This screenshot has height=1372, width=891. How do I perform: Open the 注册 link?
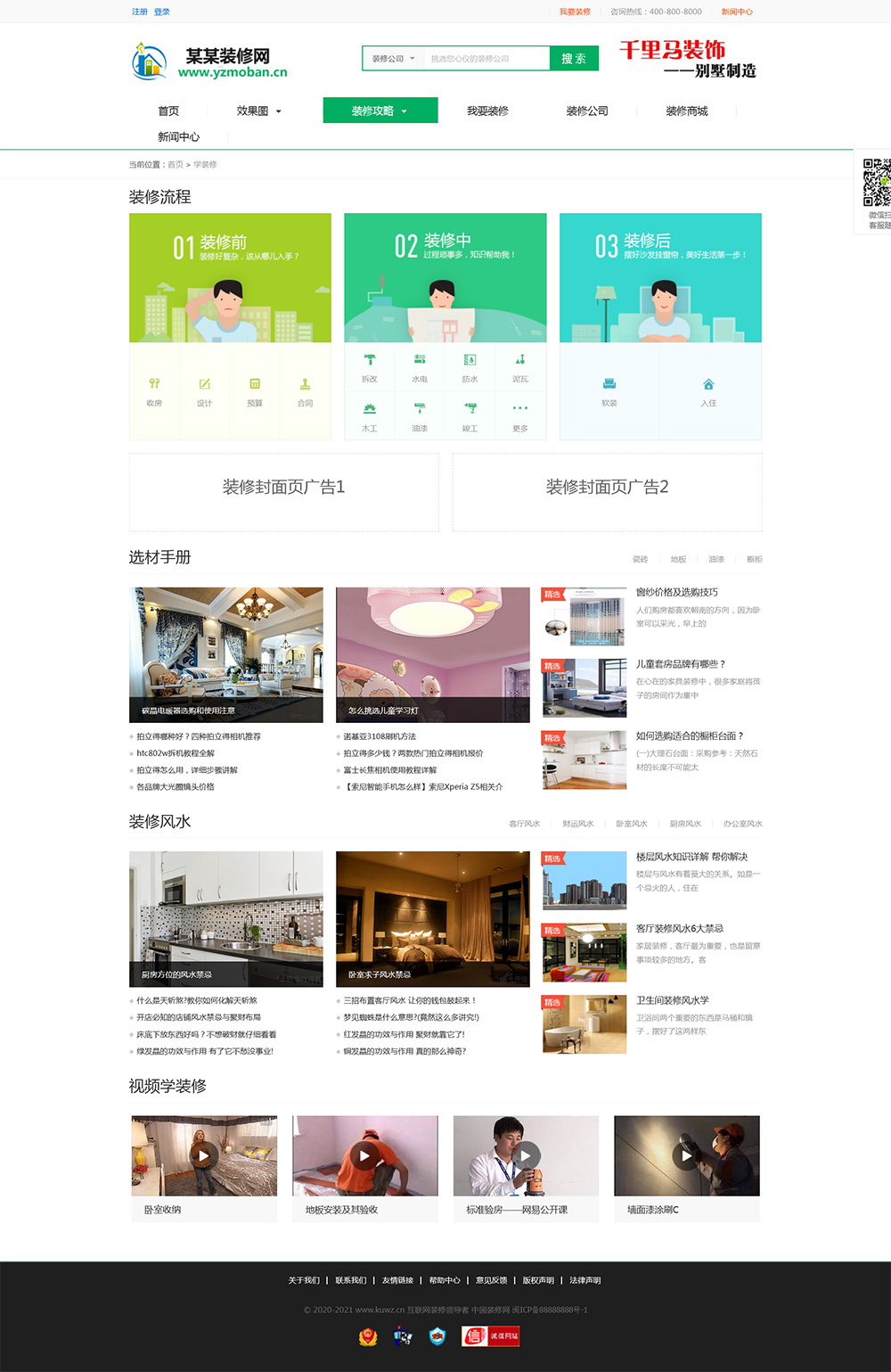(x=139, y=12)
